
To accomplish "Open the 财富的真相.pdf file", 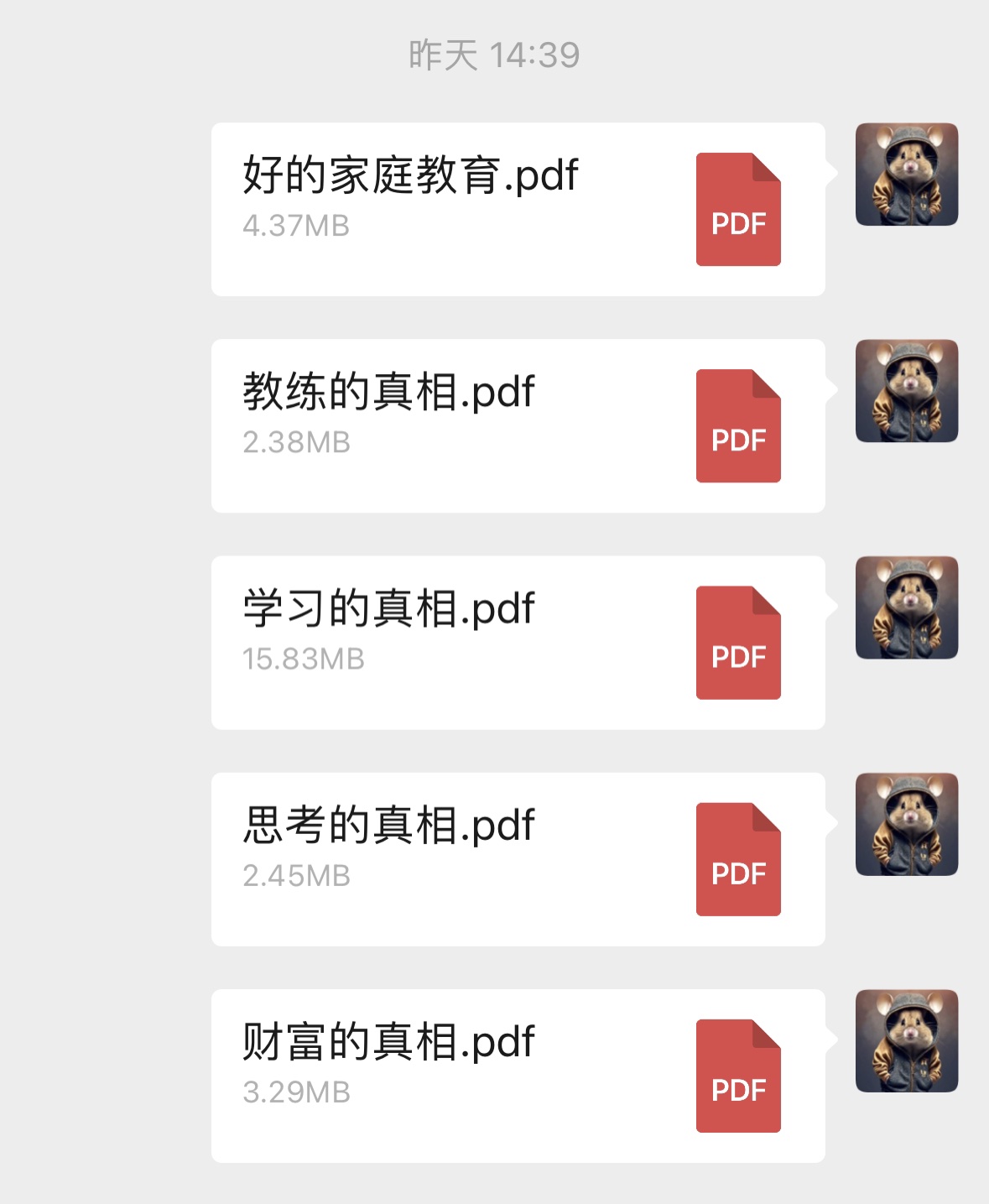I will pyautogui.click(x=518, y=1075).
